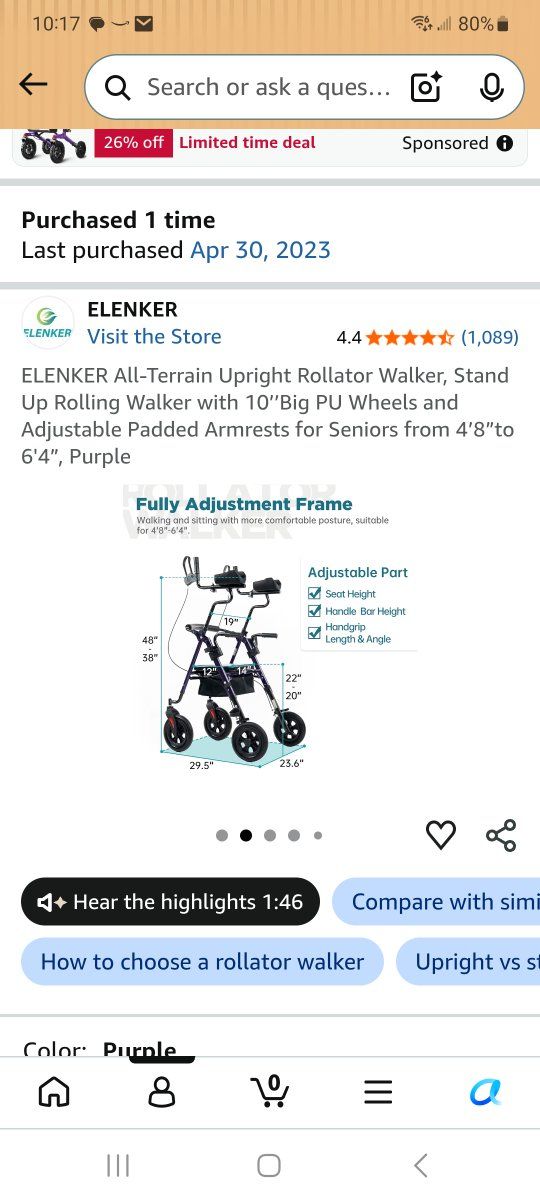The width and height of the screenshot is (540, 1200).
Task: Open the Apr 30, 2023 purchase date
Action: click(260, 250)
